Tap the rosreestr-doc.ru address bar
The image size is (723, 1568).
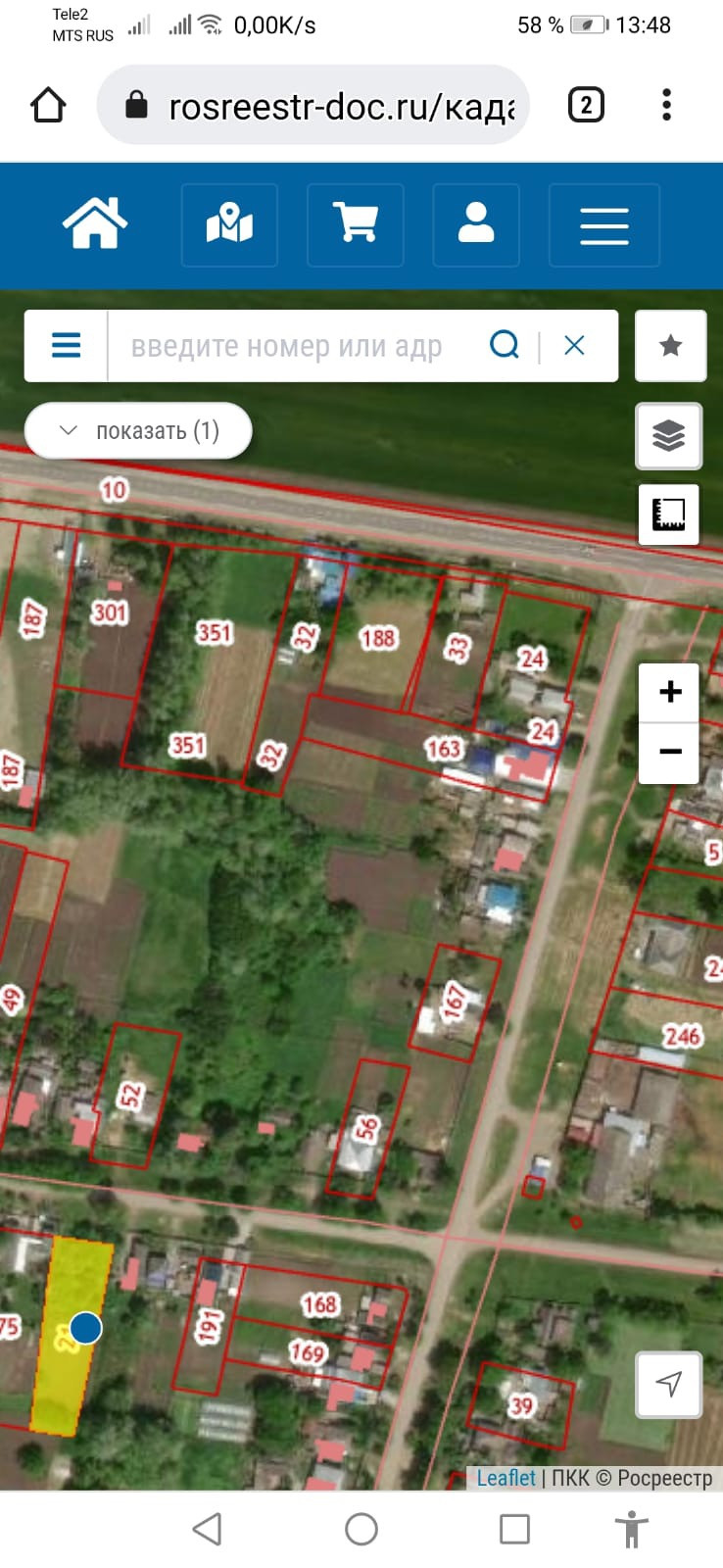(313, 105)
